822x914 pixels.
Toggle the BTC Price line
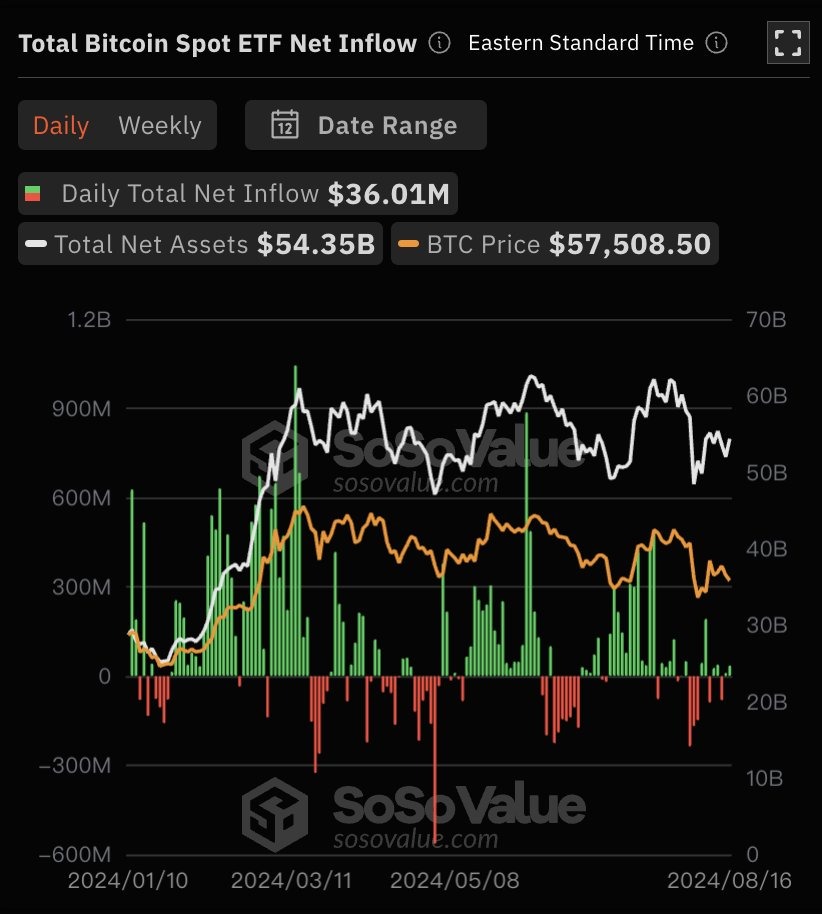[x=554, y=244]
